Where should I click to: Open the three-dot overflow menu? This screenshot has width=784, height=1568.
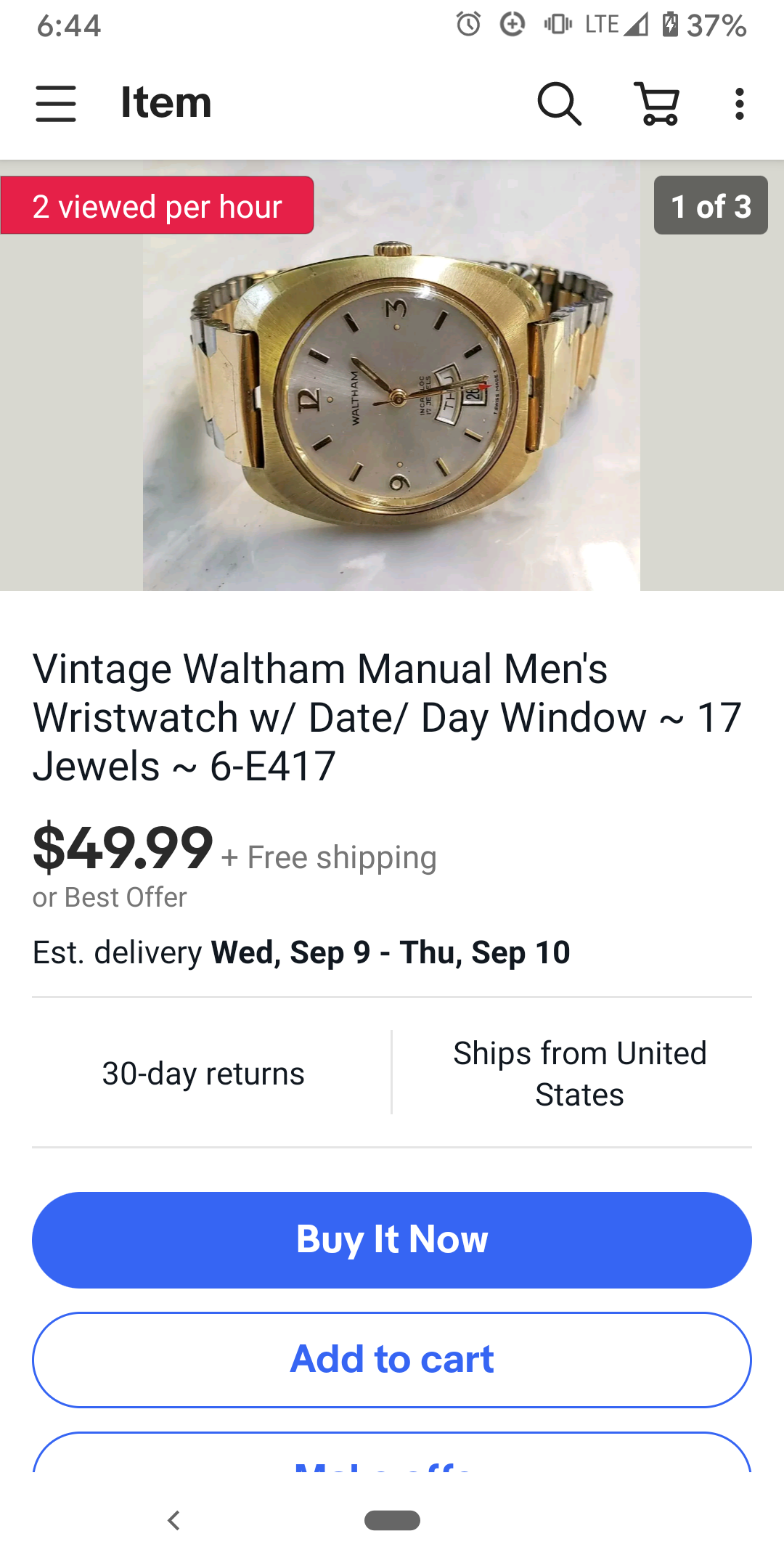click(739, 103)
